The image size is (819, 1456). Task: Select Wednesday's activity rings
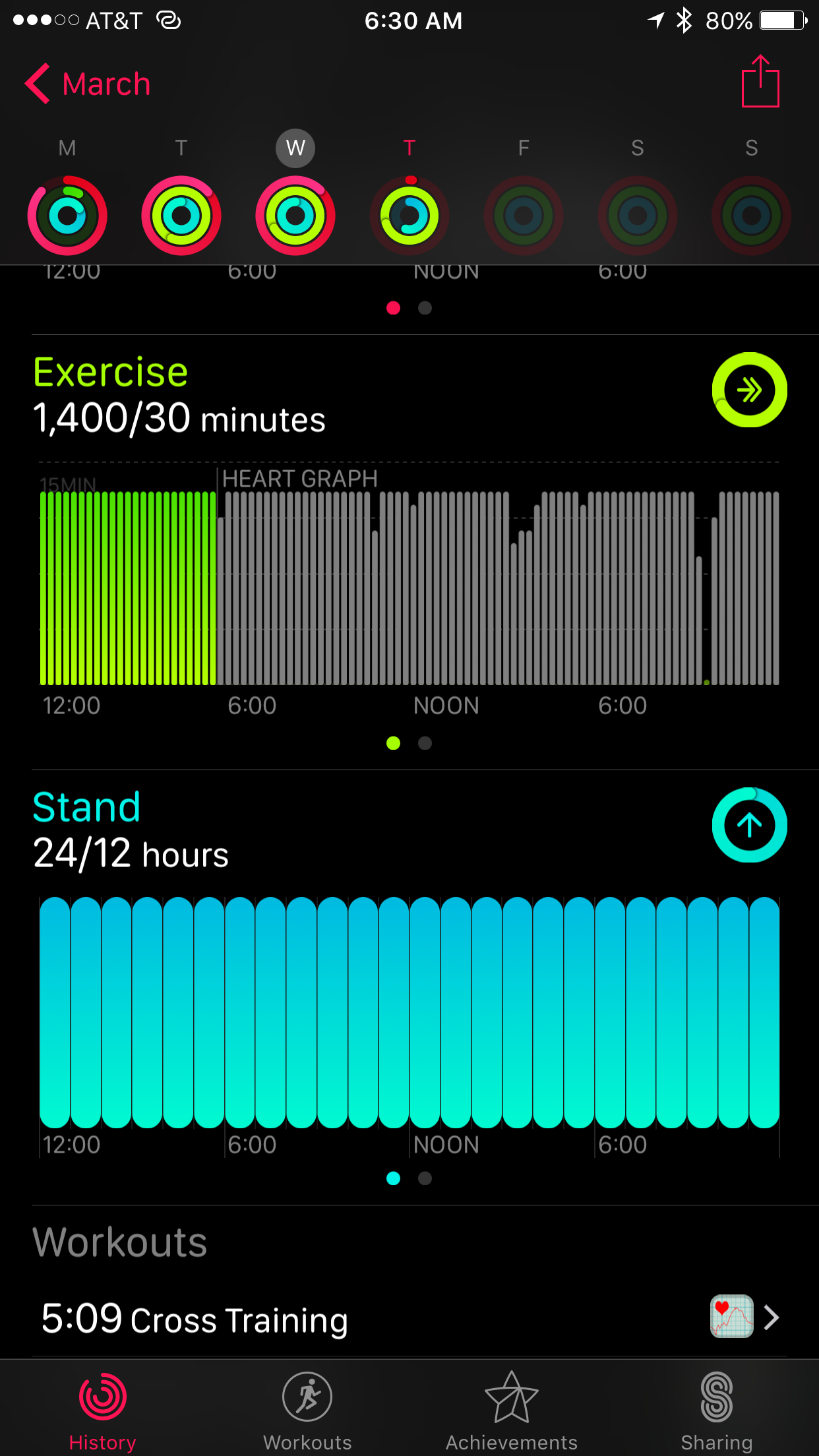tap(295, 216)
